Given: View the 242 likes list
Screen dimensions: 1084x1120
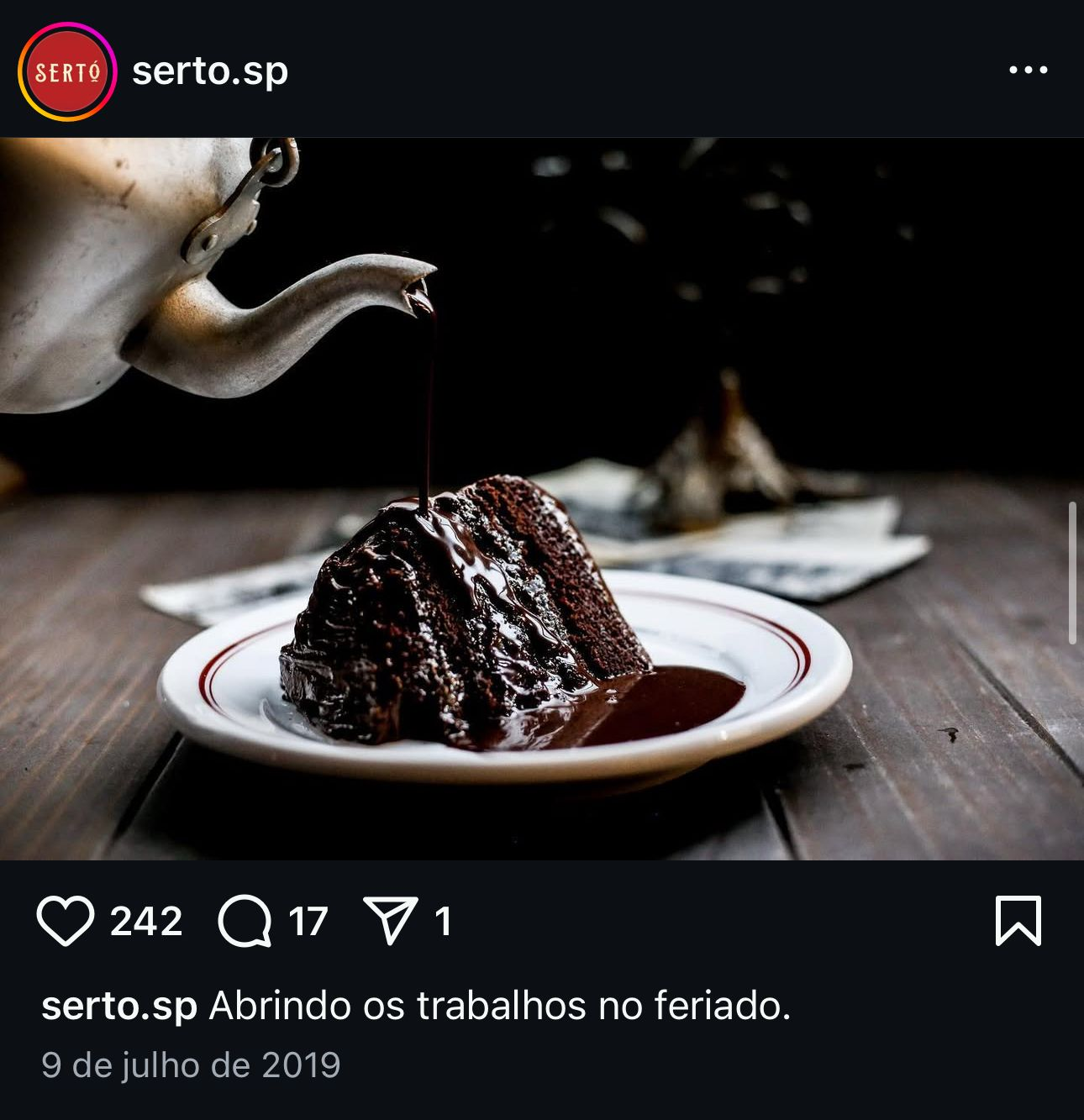Looking at the screenshot, I should [146, 922].
